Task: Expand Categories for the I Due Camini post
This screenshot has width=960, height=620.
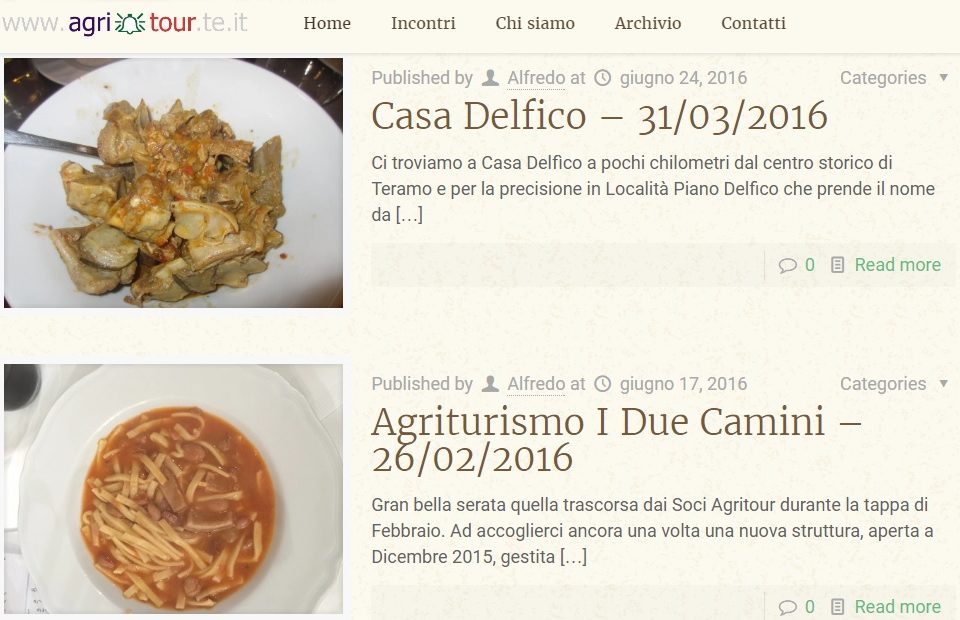Action: [893, 384]
